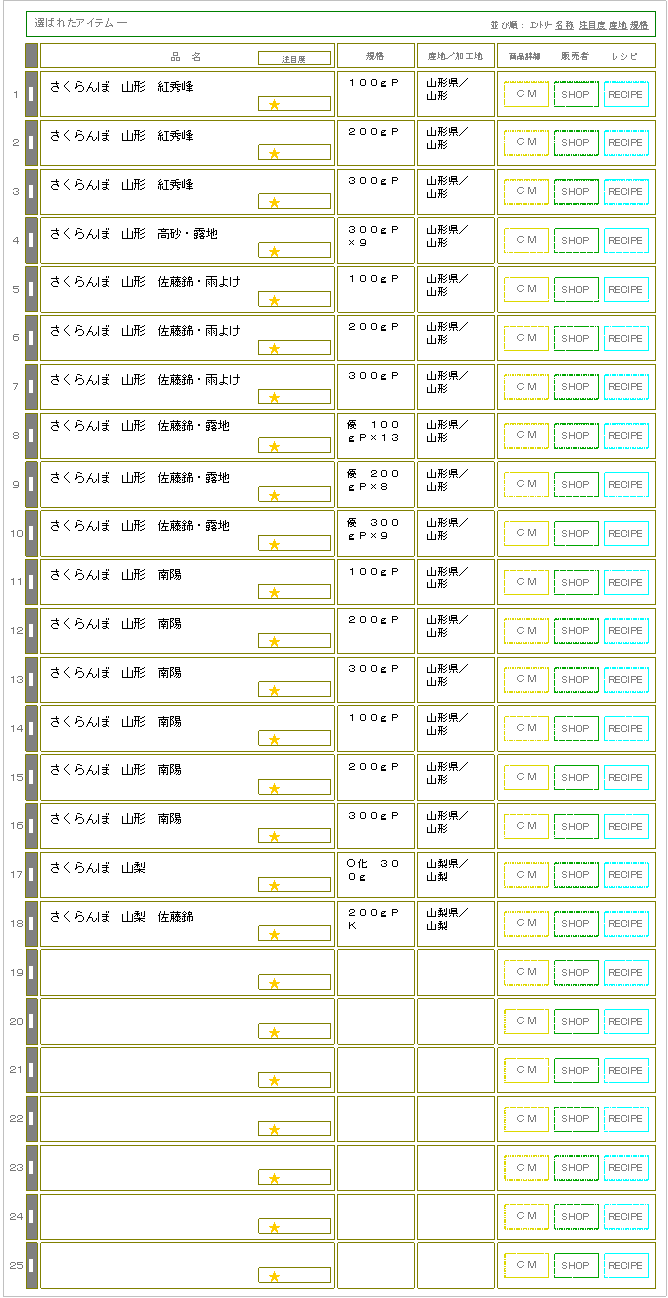This screenshot has width=668, height=1298.
Task: Sort the list by 産地
Action: [617, 24]
